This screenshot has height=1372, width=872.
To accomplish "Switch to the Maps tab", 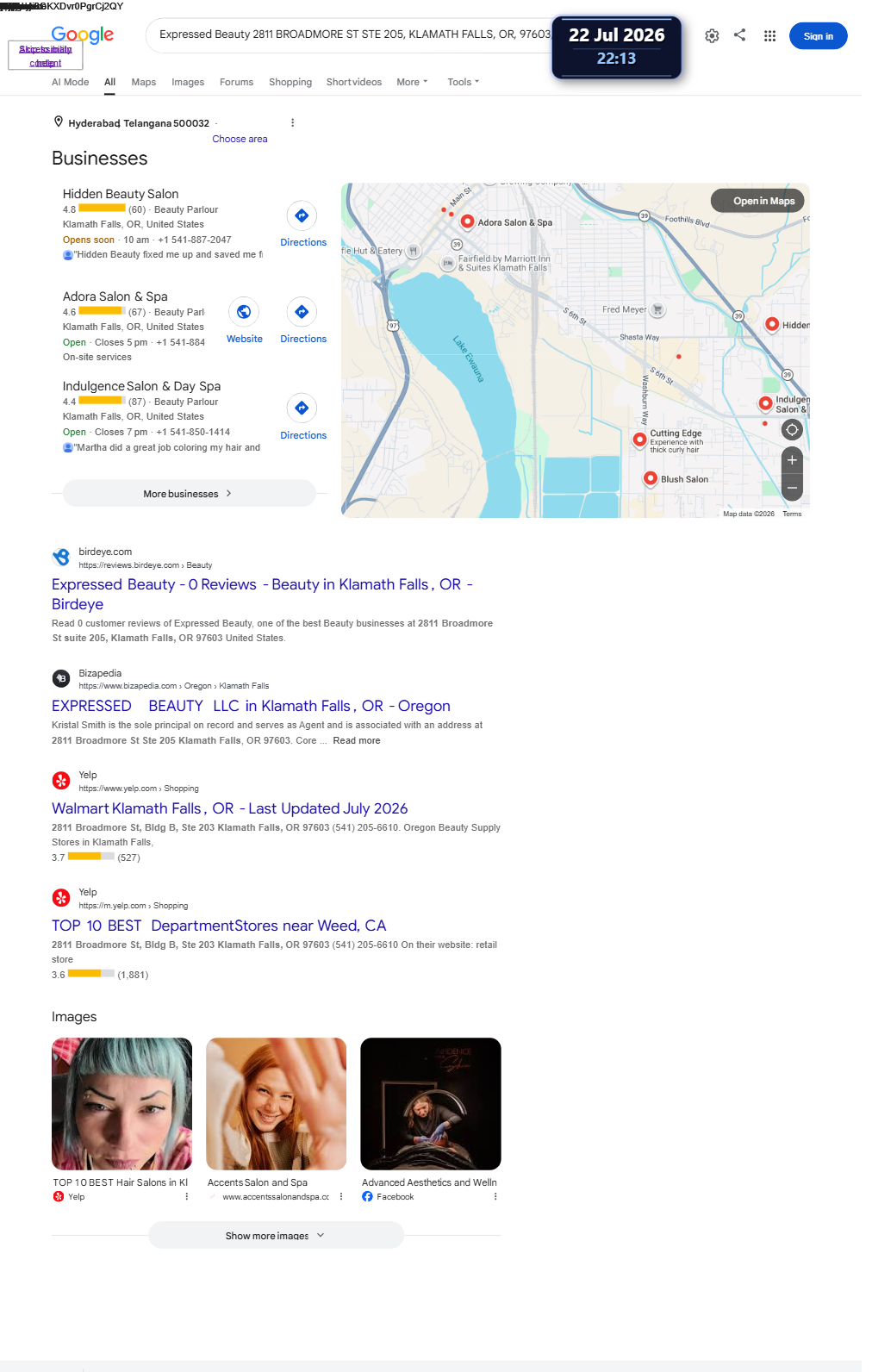I will point(144,82).
